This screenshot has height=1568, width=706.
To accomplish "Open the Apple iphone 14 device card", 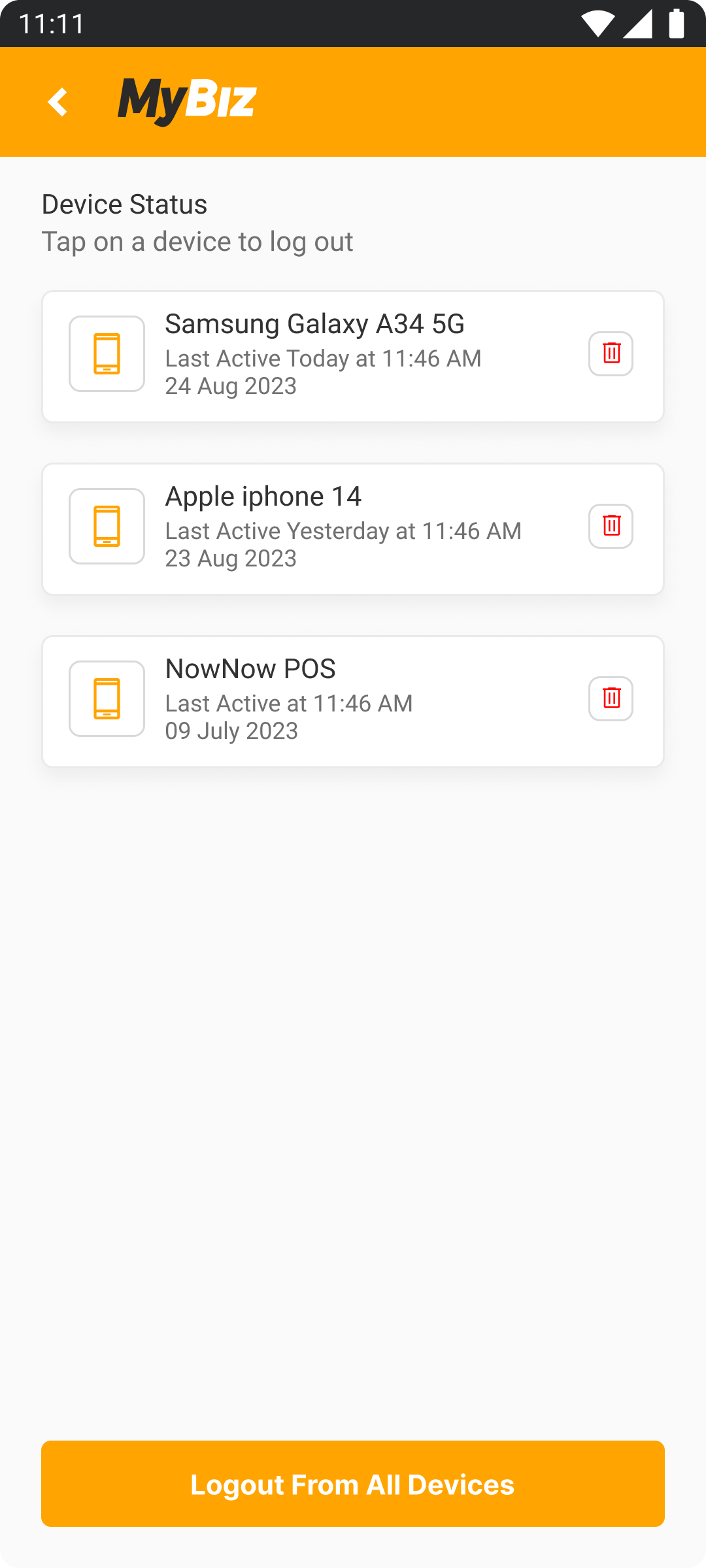I will [x=353, y=529].
